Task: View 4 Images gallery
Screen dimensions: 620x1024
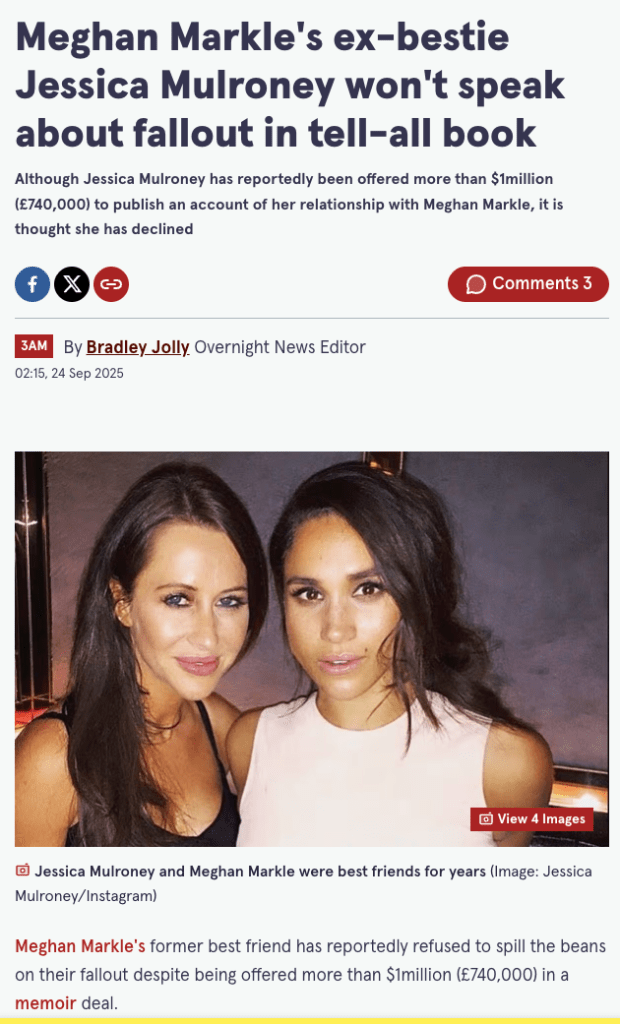Action: point(532,818)
